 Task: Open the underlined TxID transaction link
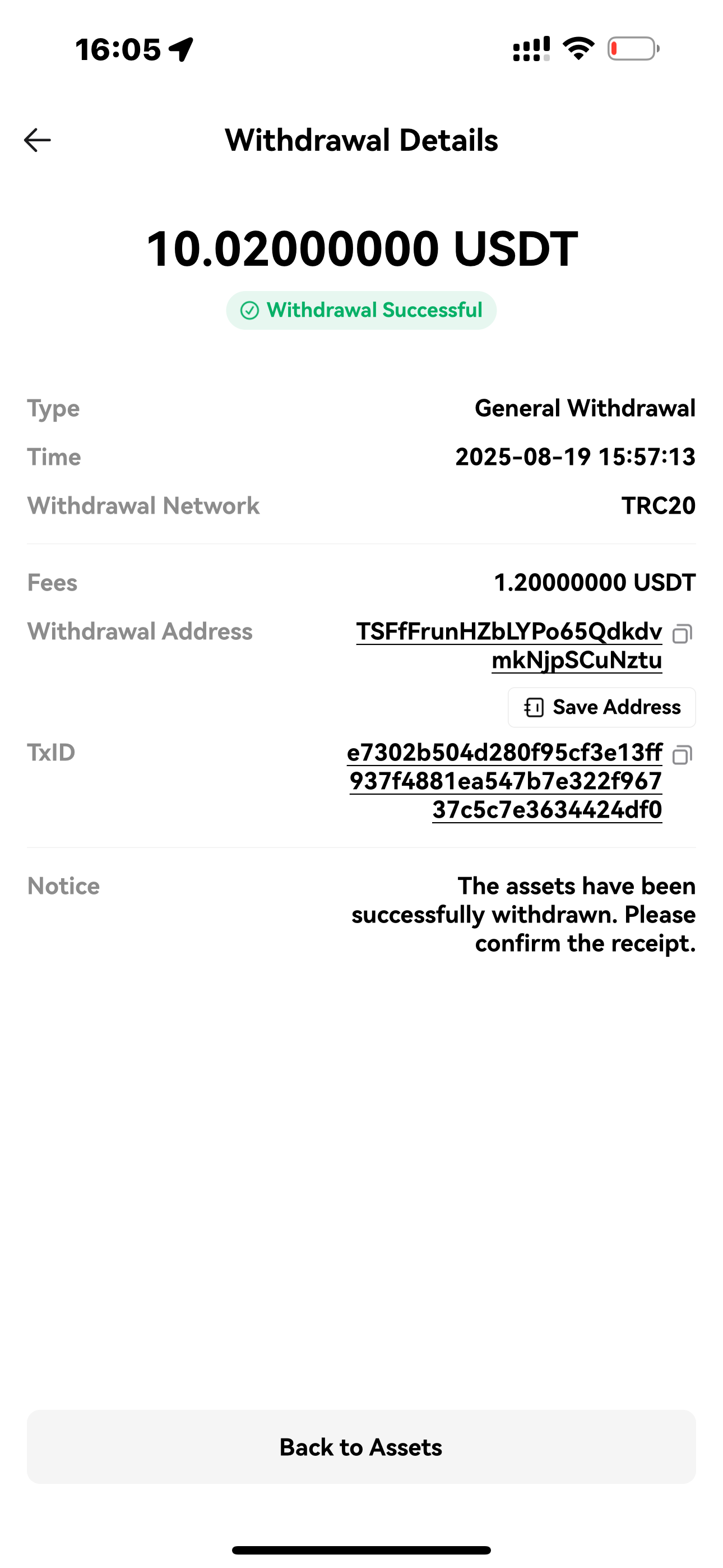504,782
